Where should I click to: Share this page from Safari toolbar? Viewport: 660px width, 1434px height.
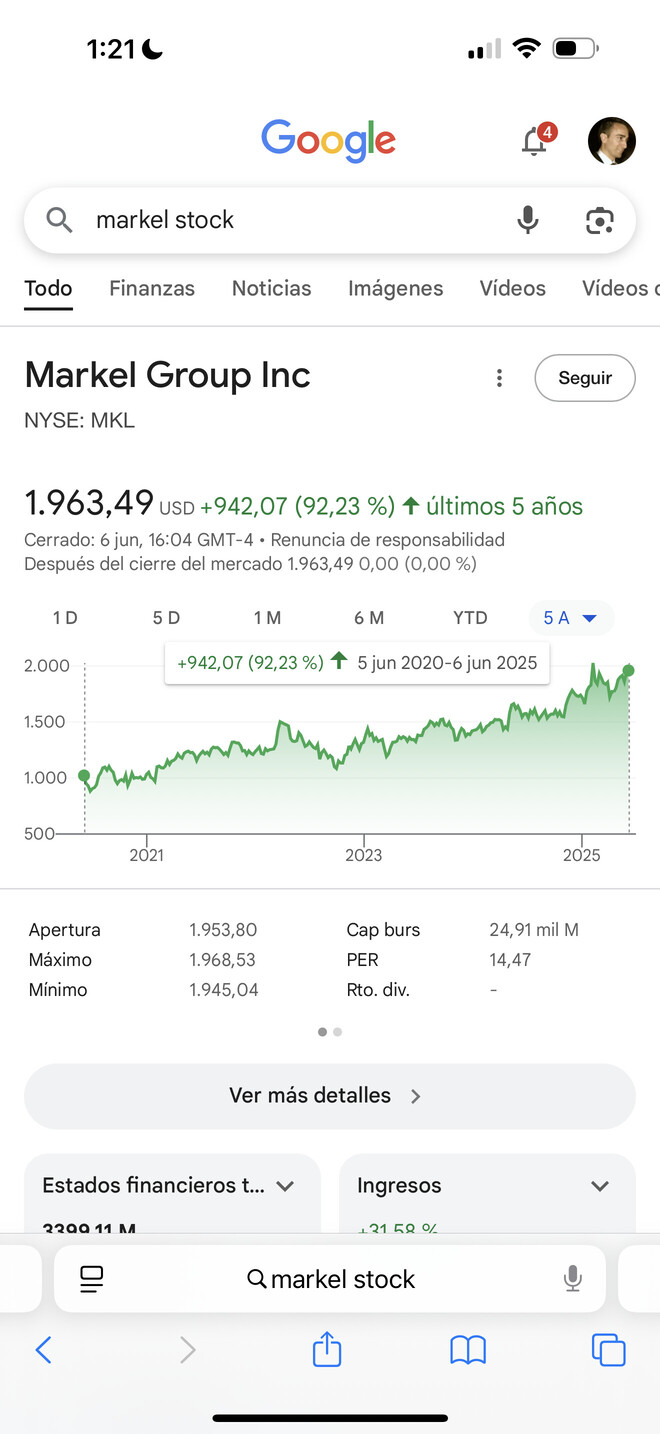(327, 1350)
